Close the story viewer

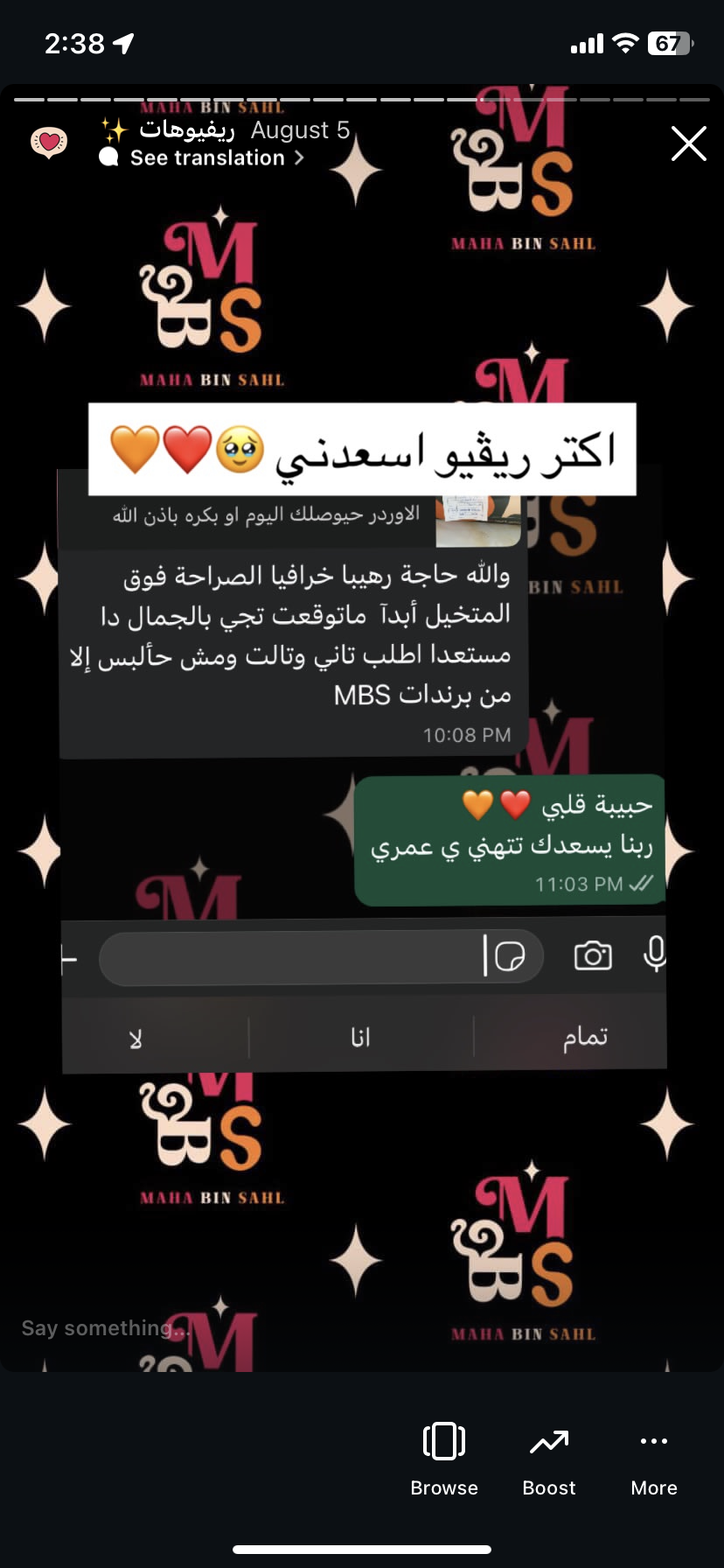pyautogui.click(x=688, y=143)
